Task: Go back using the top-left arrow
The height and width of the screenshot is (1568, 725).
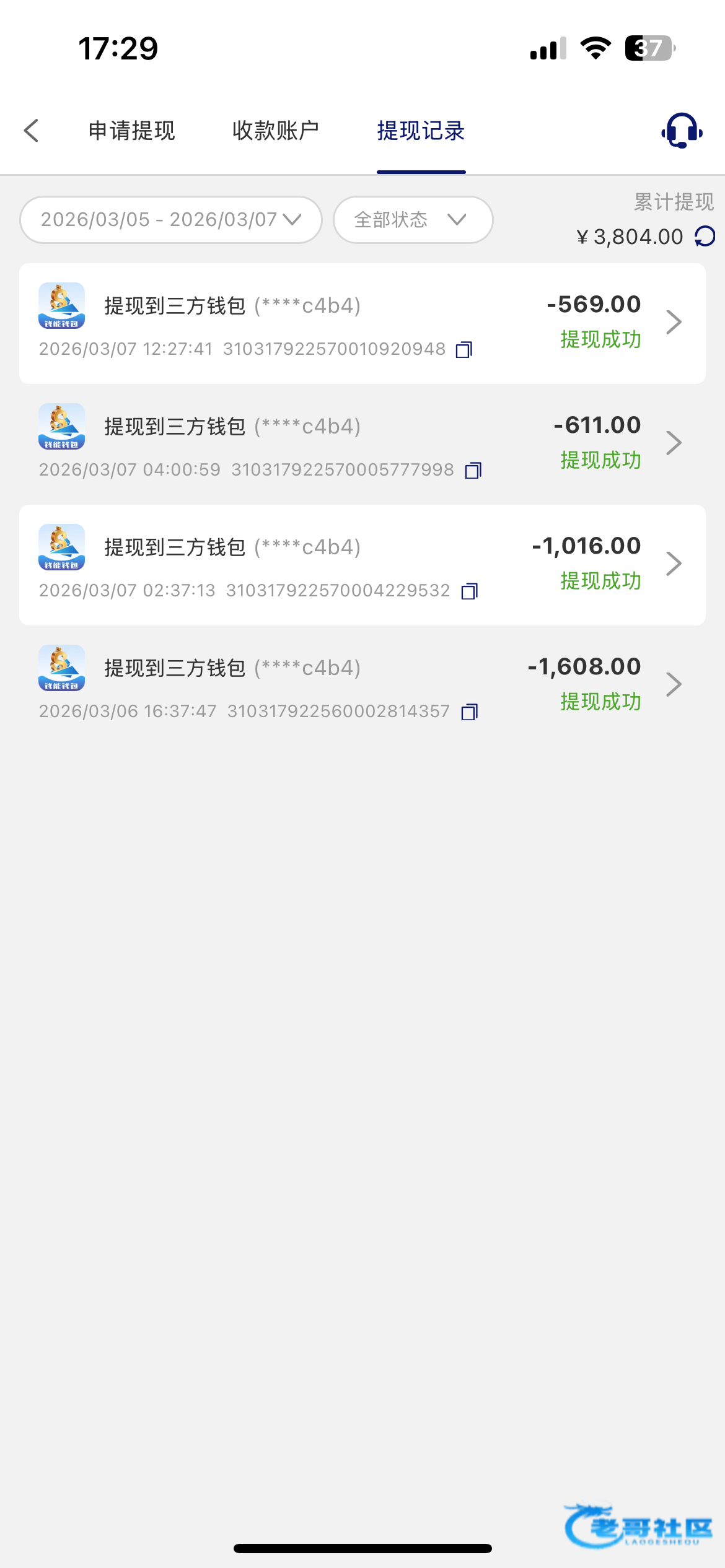Action: (x=32, y=131)
